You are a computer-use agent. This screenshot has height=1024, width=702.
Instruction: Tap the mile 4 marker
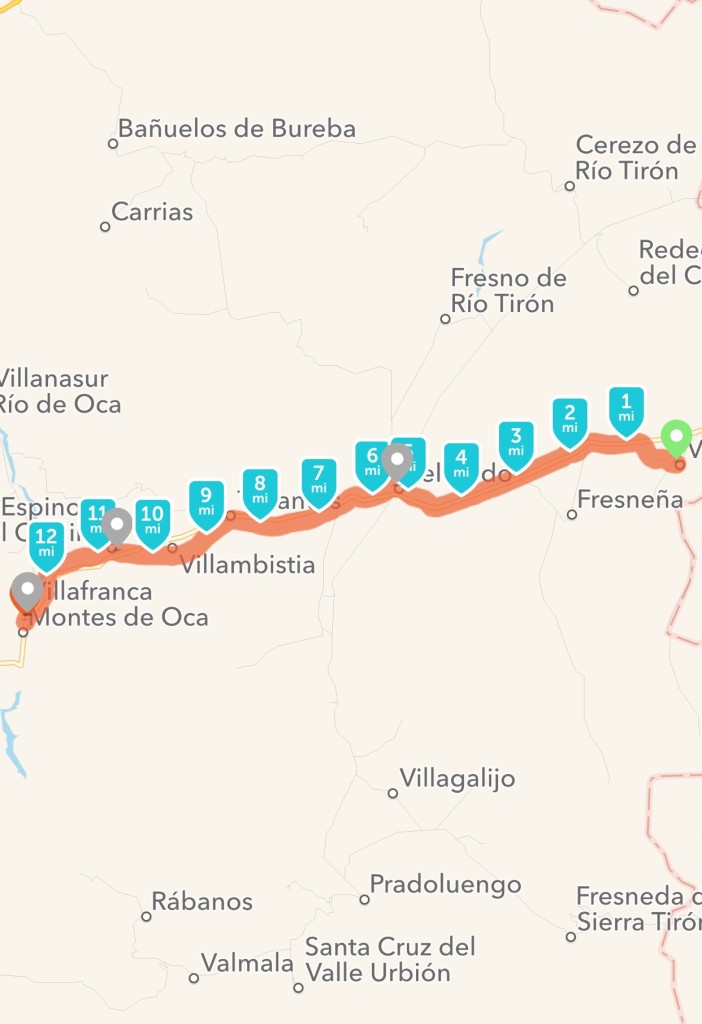(461, 465)
